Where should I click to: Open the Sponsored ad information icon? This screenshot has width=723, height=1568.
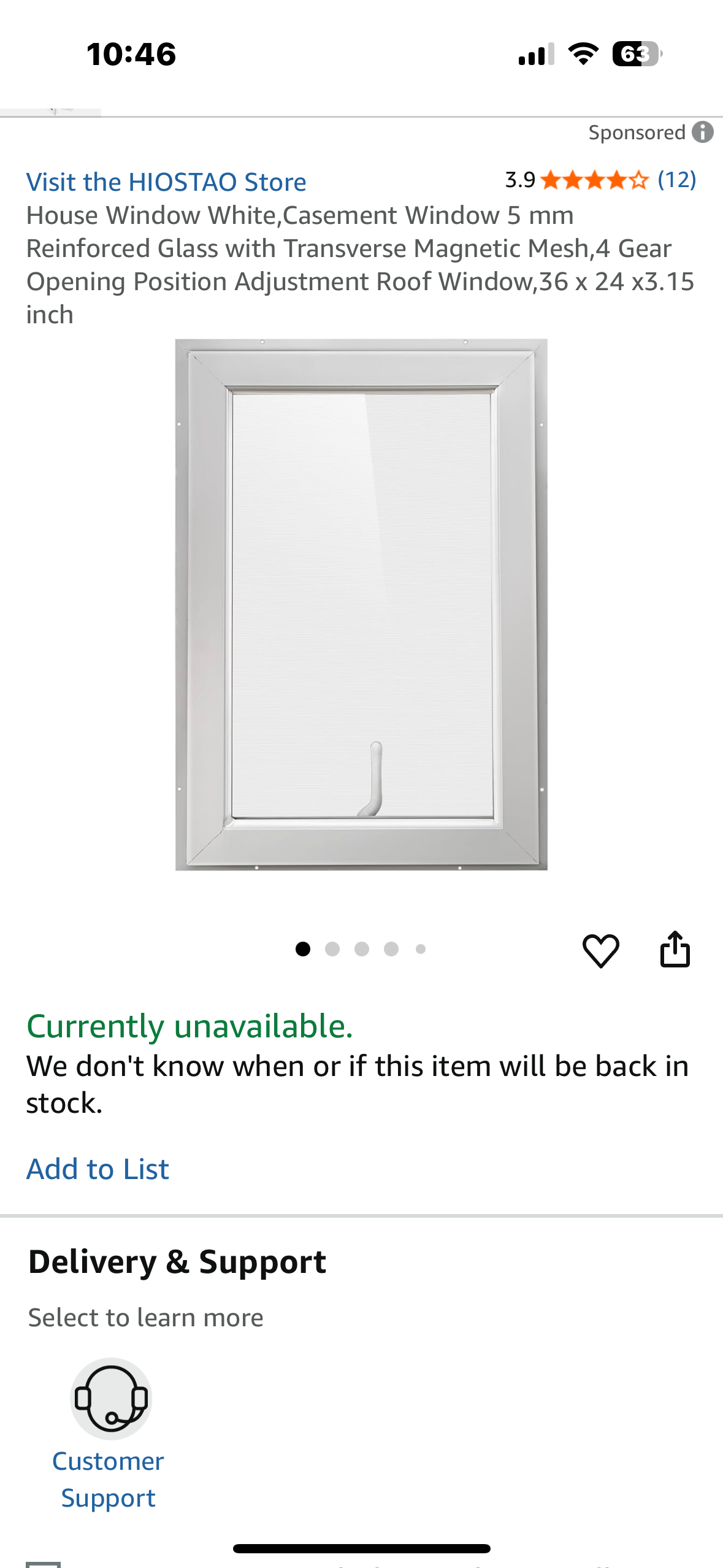703,132
